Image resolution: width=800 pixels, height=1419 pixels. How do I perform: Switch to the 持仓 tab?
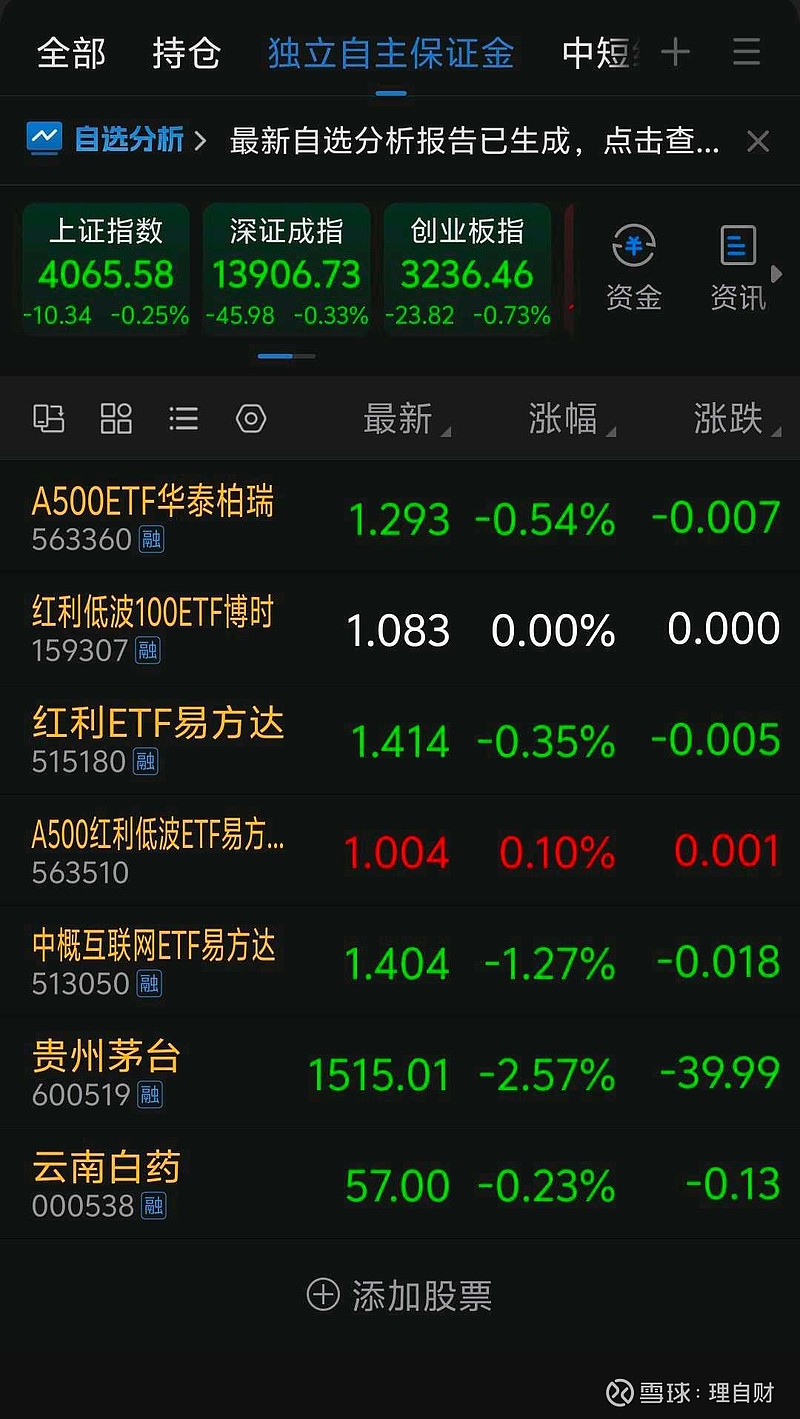(184, 52)
